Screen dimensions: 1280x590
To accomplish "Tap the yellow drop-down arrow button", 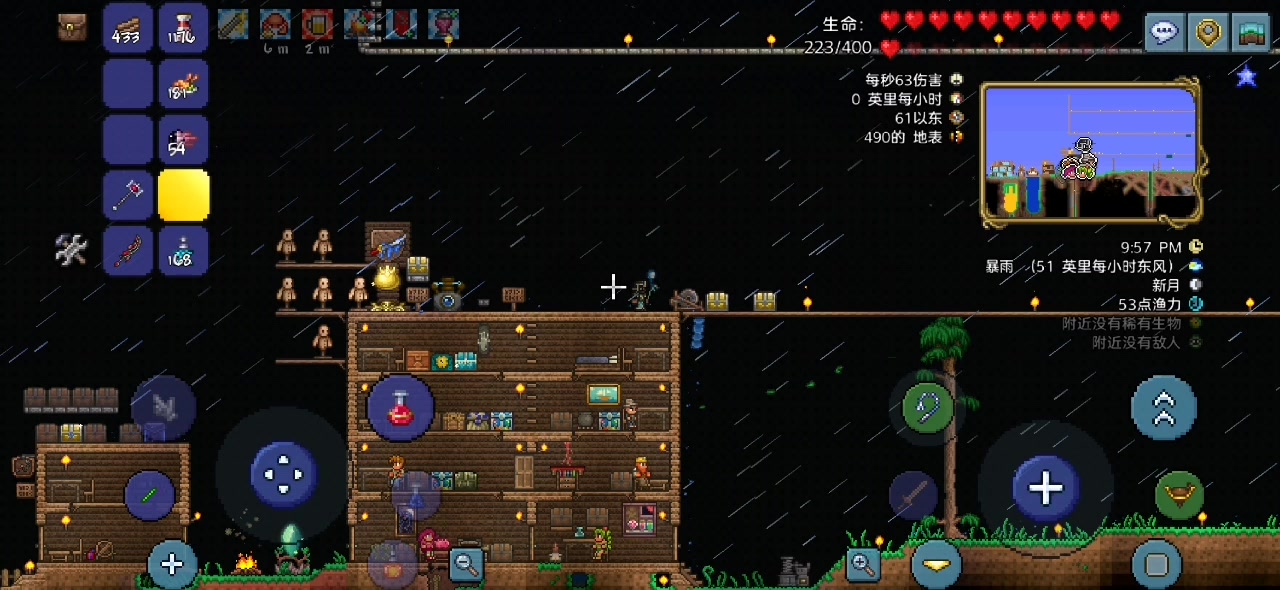I will pyautogui.click(x=937, y=565).
